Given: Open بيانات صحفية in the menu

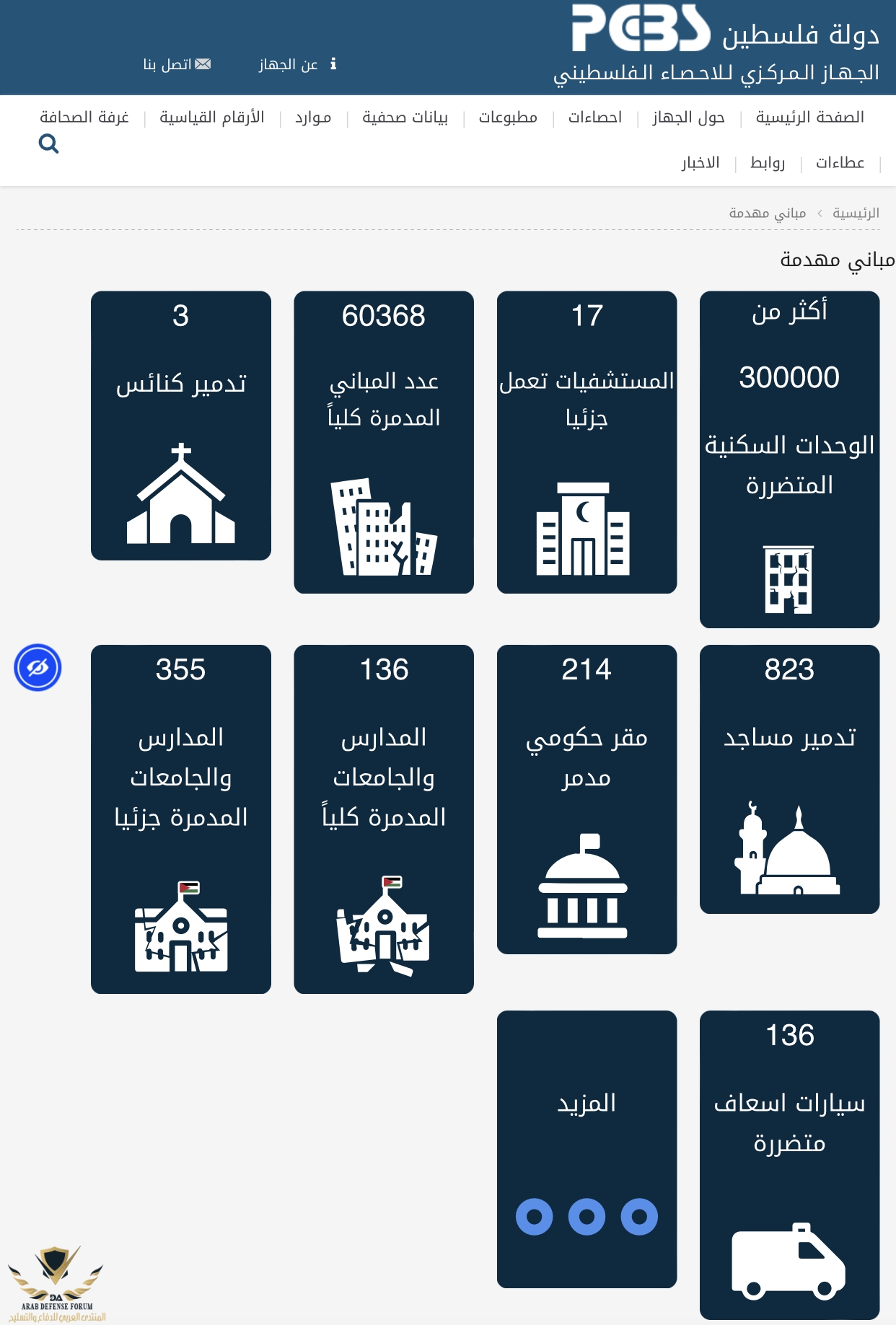Looking at the screenshot, I should [405, 118].
